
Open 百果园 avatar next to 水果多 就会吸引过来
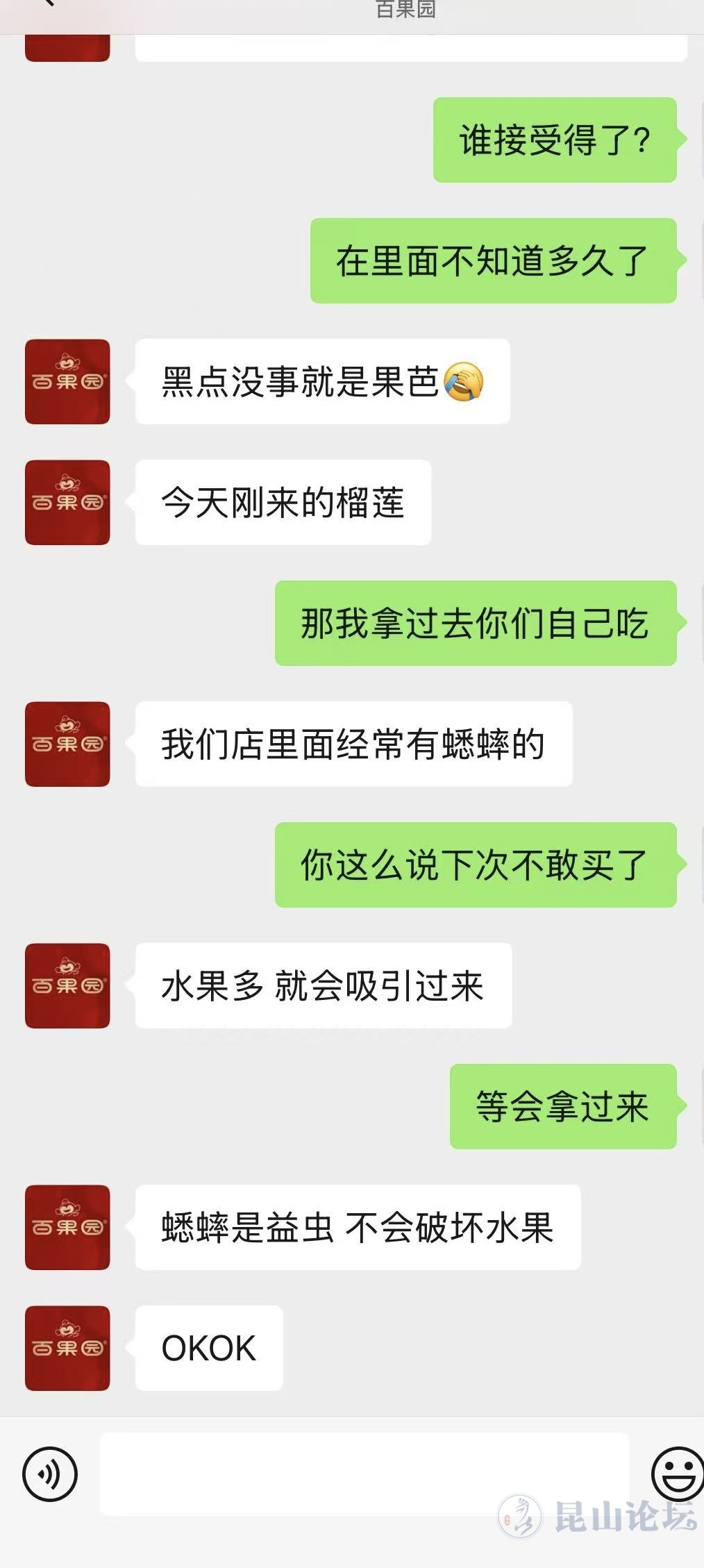tap(67, 985)
